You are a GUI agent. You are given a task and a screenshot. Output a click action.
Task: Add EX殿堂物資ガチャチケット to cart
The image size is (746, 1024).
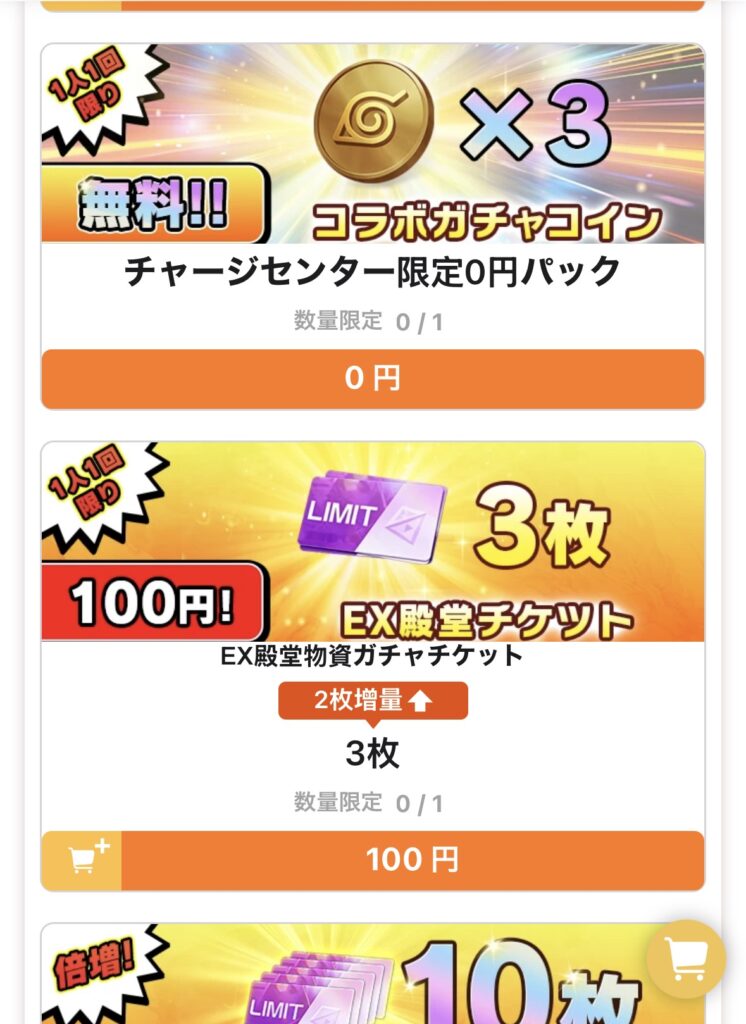81,860
